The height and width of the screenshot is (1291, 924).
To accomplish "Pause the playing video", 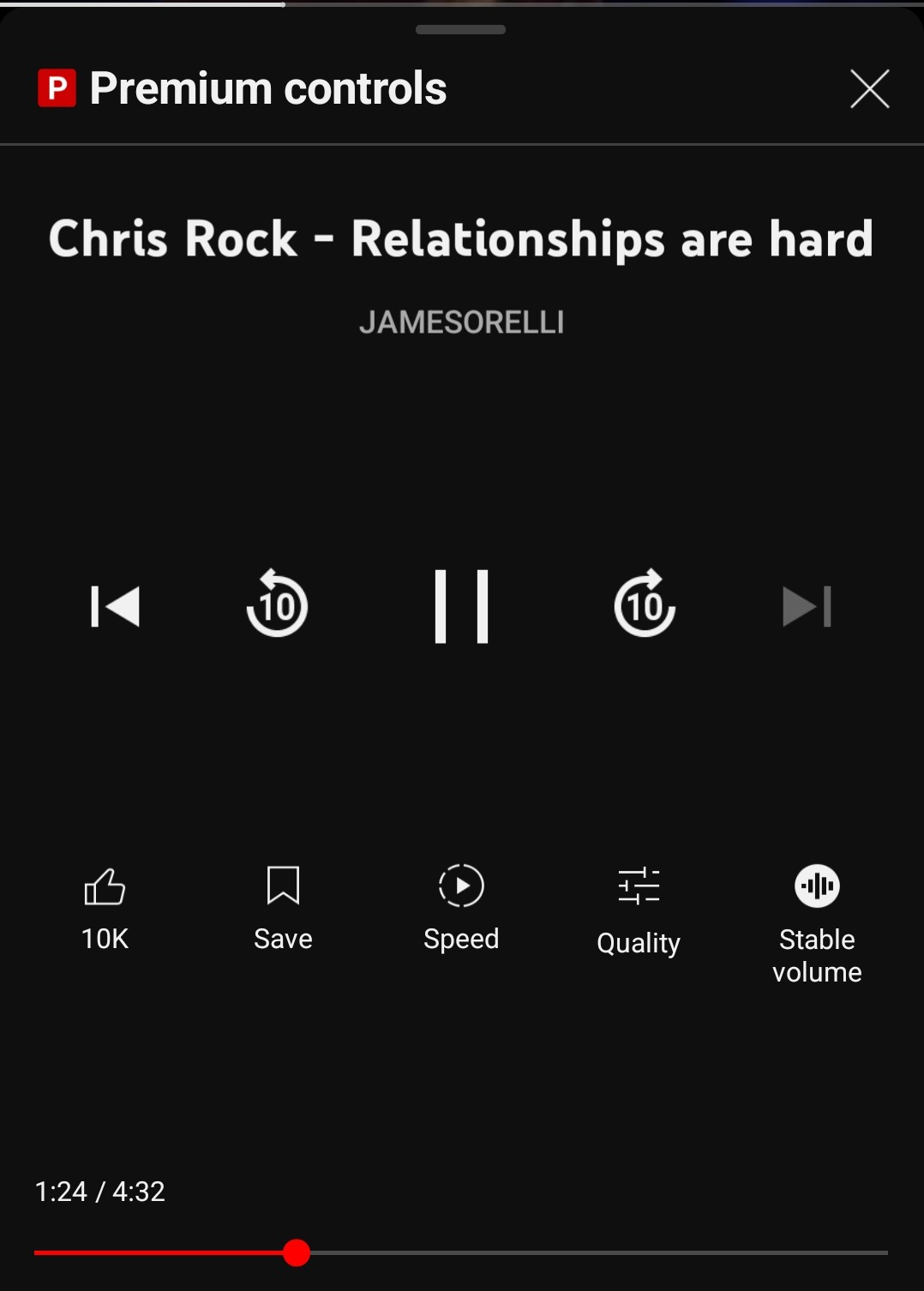I will click(461, 606).
